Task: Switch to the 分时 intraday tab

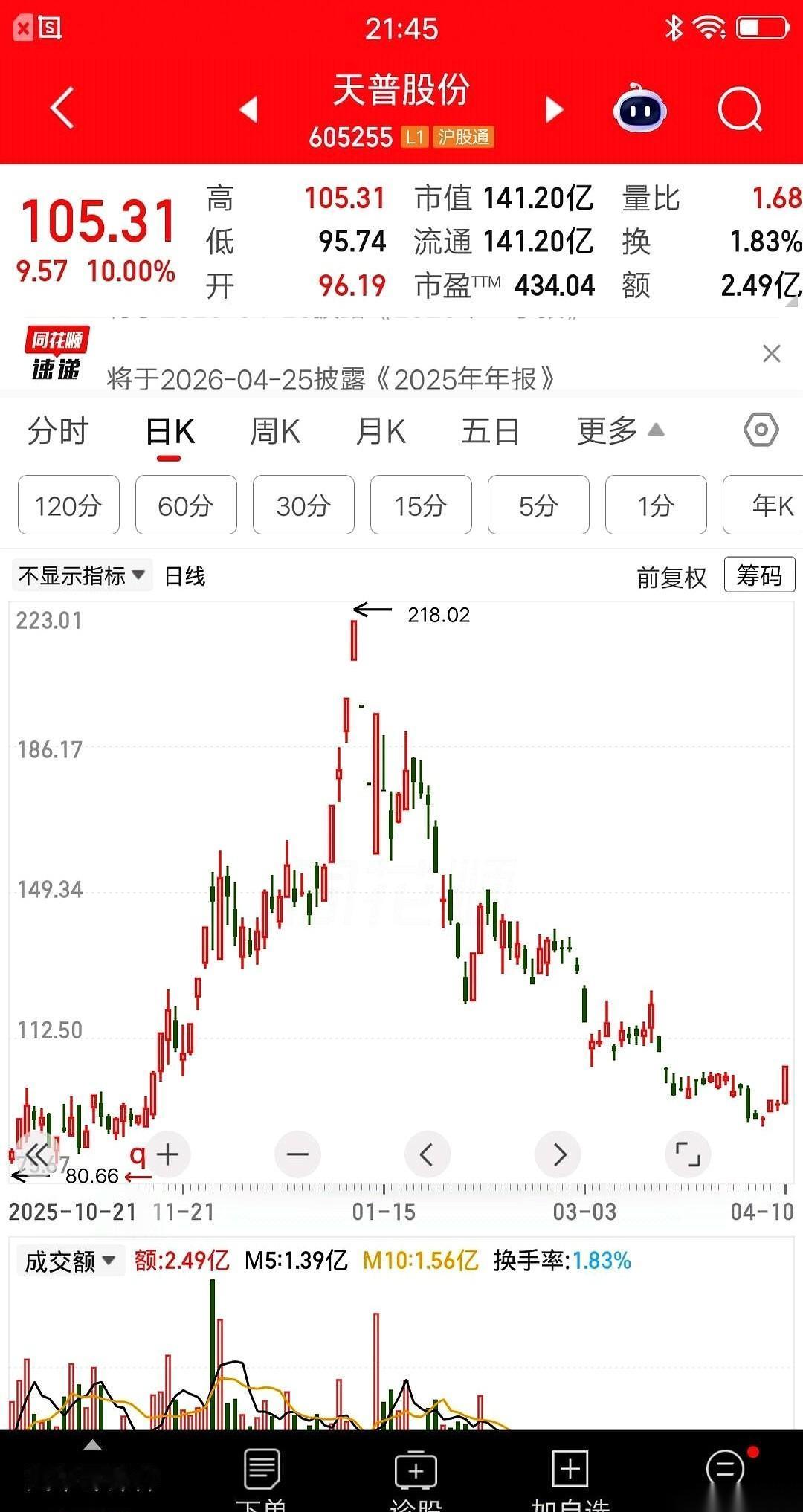Action: (x=58, y=431)
